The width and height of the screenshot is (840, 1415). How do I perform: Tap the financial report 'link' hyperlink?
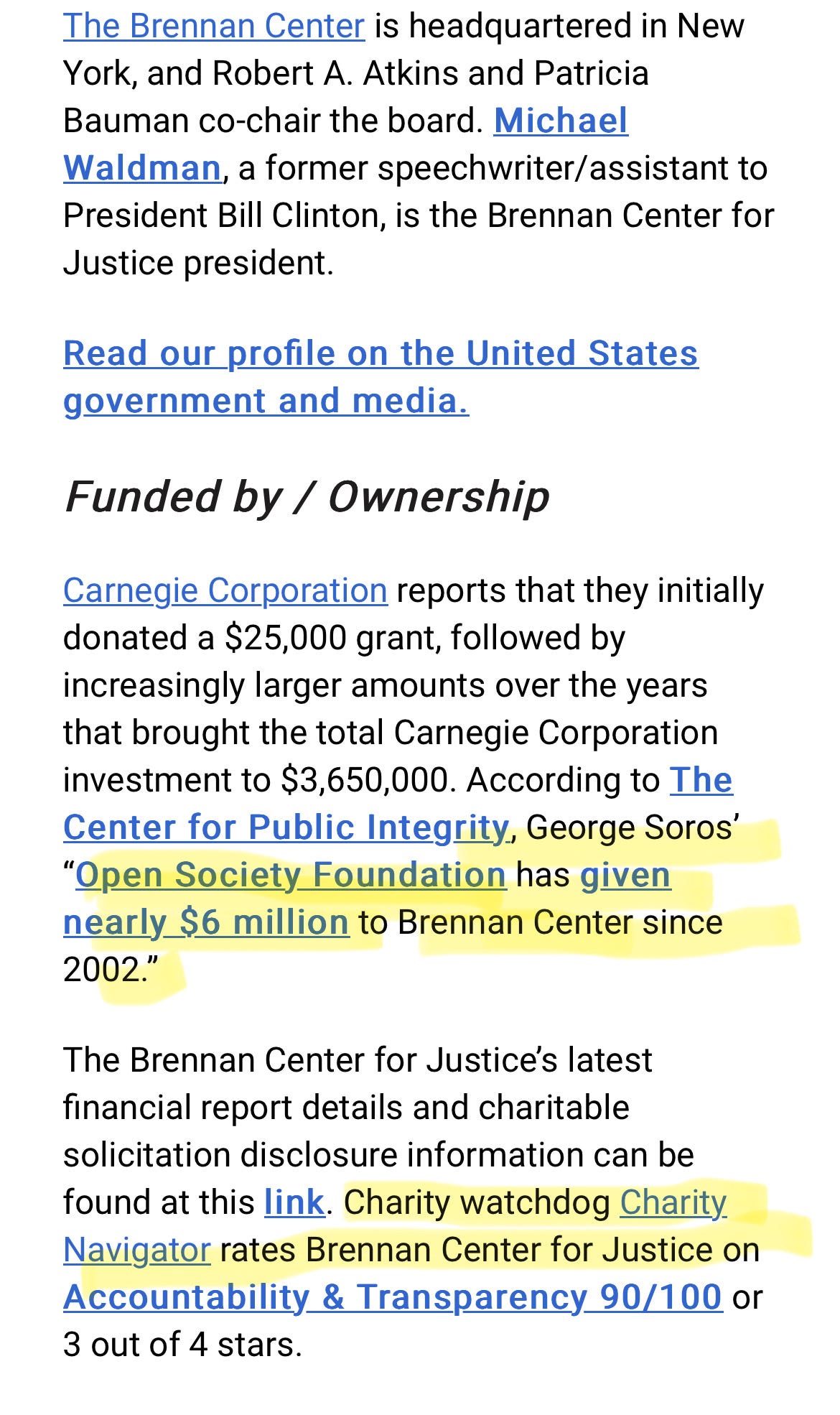pos(294,1202)
